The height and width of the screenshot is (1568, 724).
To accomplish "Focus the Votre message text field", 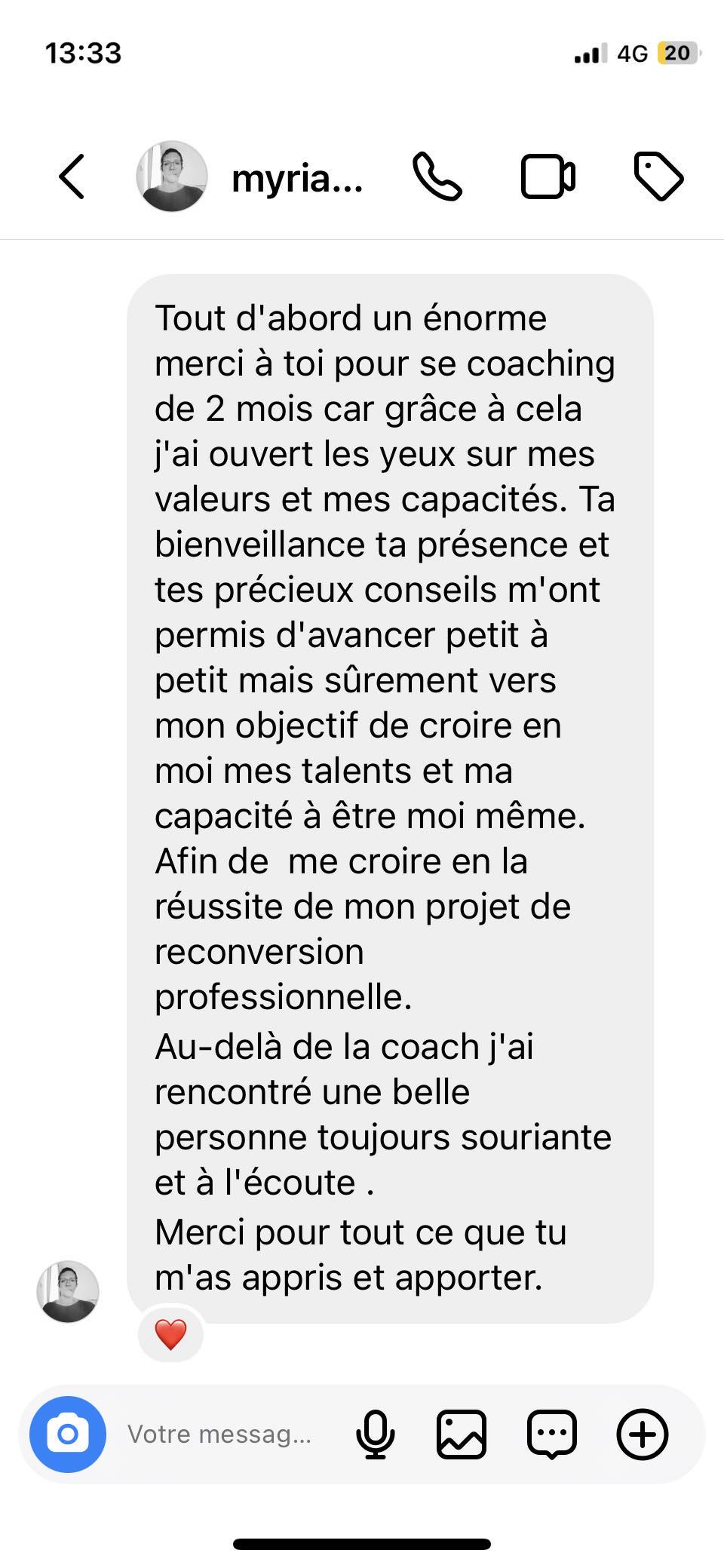I will tap(219, 1434).
